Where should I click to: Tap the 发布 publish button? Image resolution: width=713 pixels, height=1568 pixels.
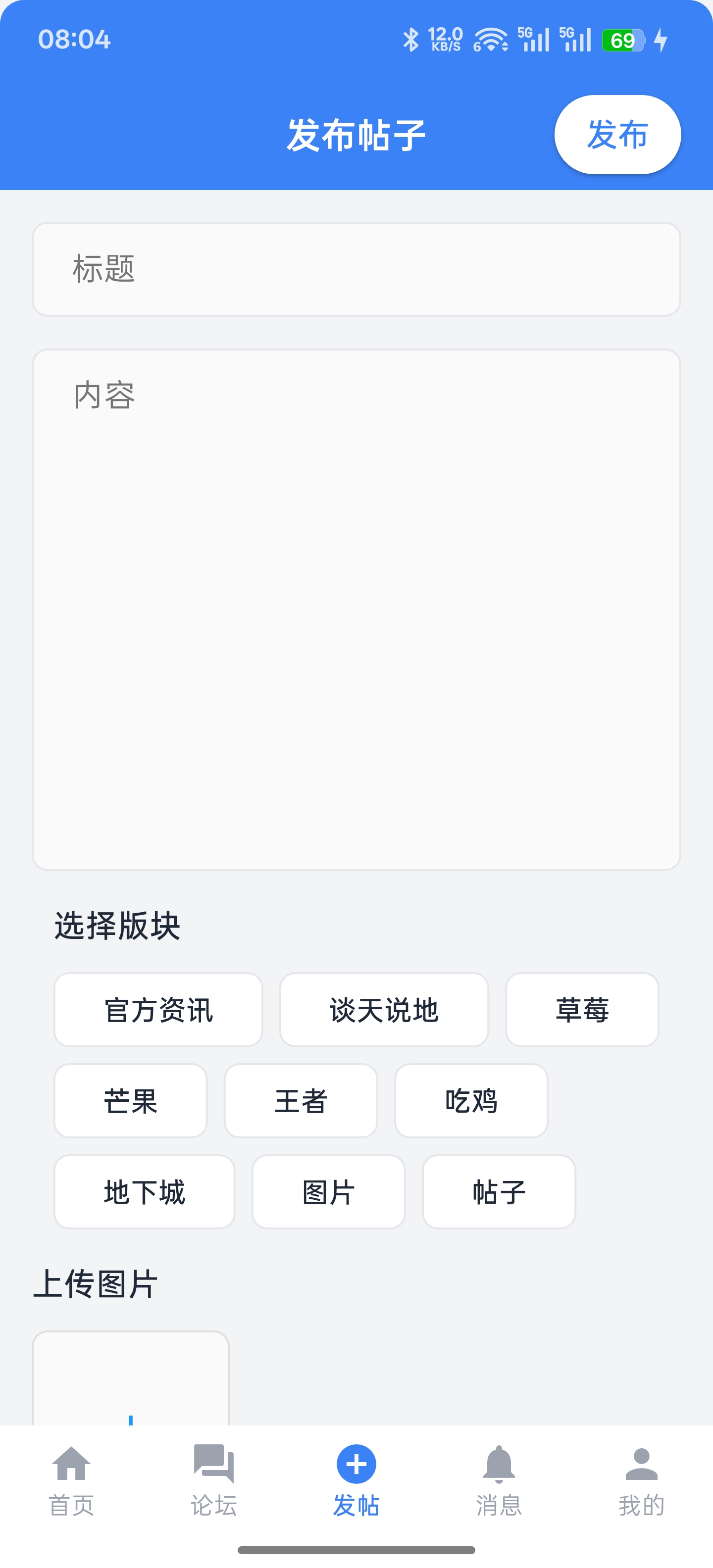[617, 135]
